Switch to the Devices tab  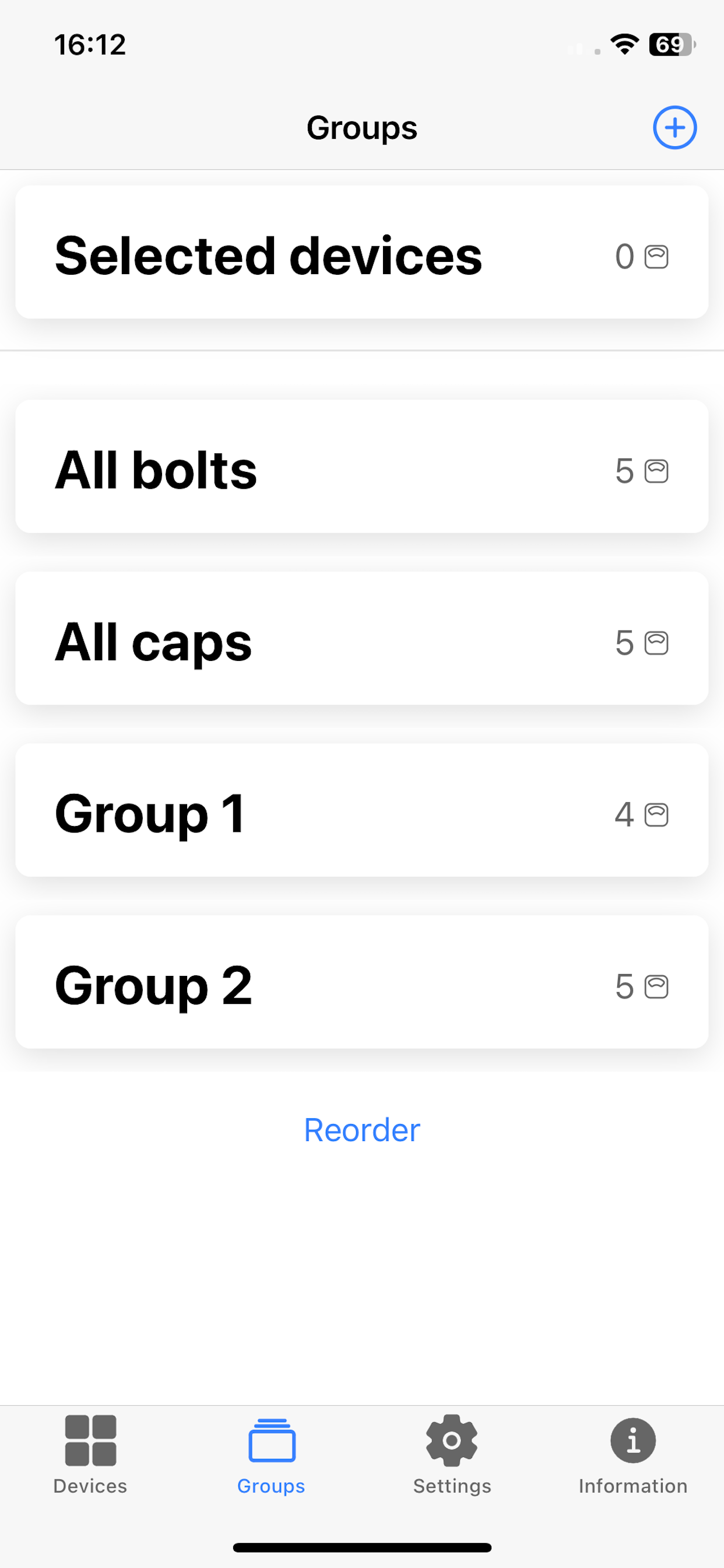(90, 1455)
